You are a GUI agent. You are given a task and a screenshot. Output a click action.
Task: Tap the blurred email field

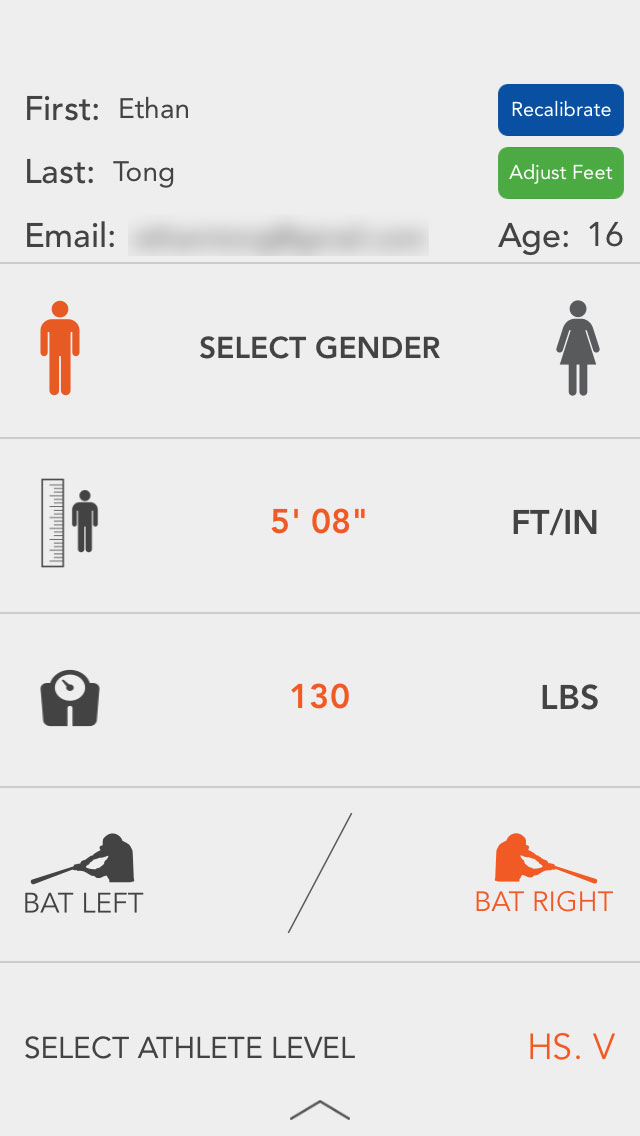(278, 237)
